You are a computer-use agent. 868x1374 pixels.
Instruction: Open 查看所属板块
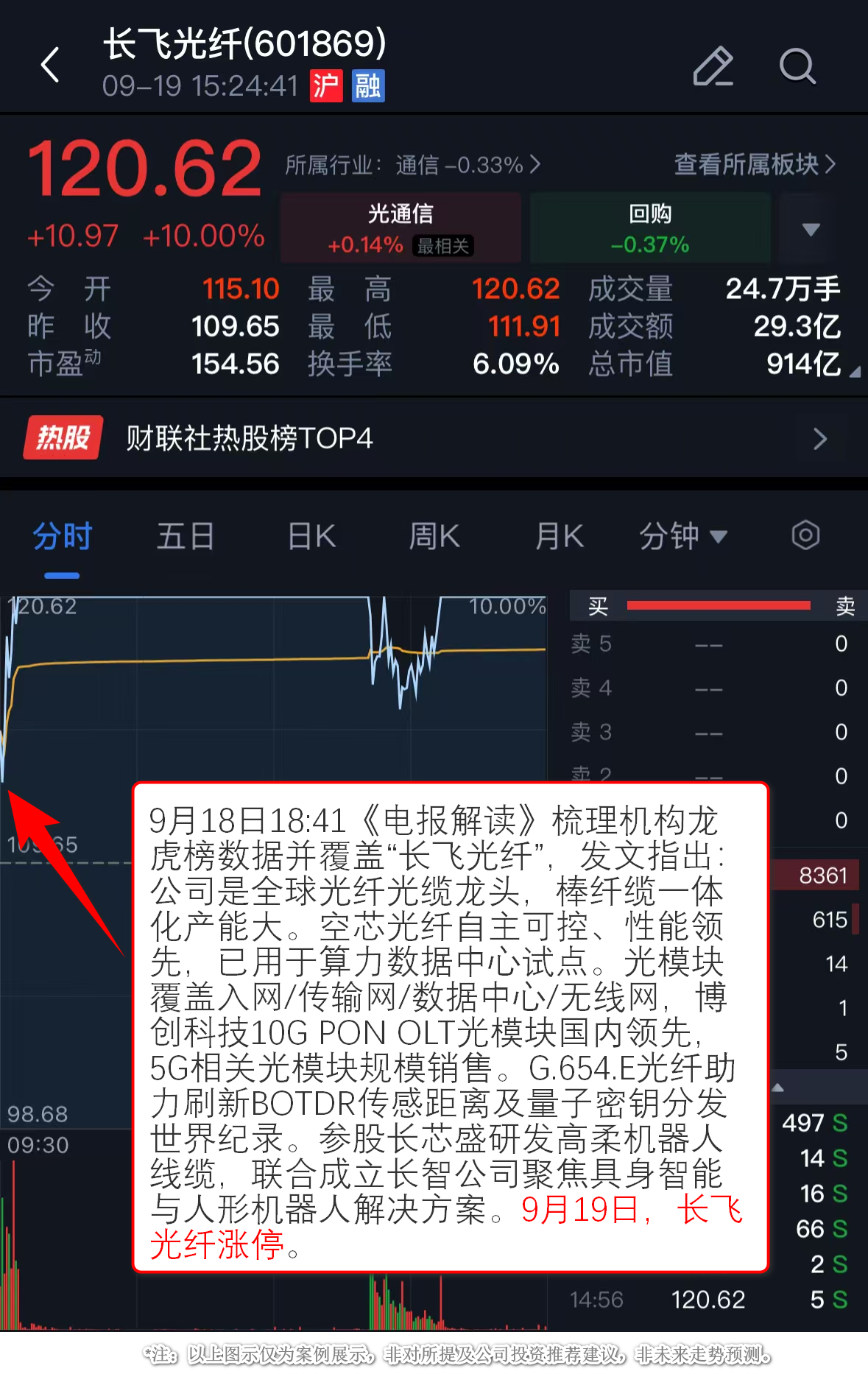pos(755,164)
